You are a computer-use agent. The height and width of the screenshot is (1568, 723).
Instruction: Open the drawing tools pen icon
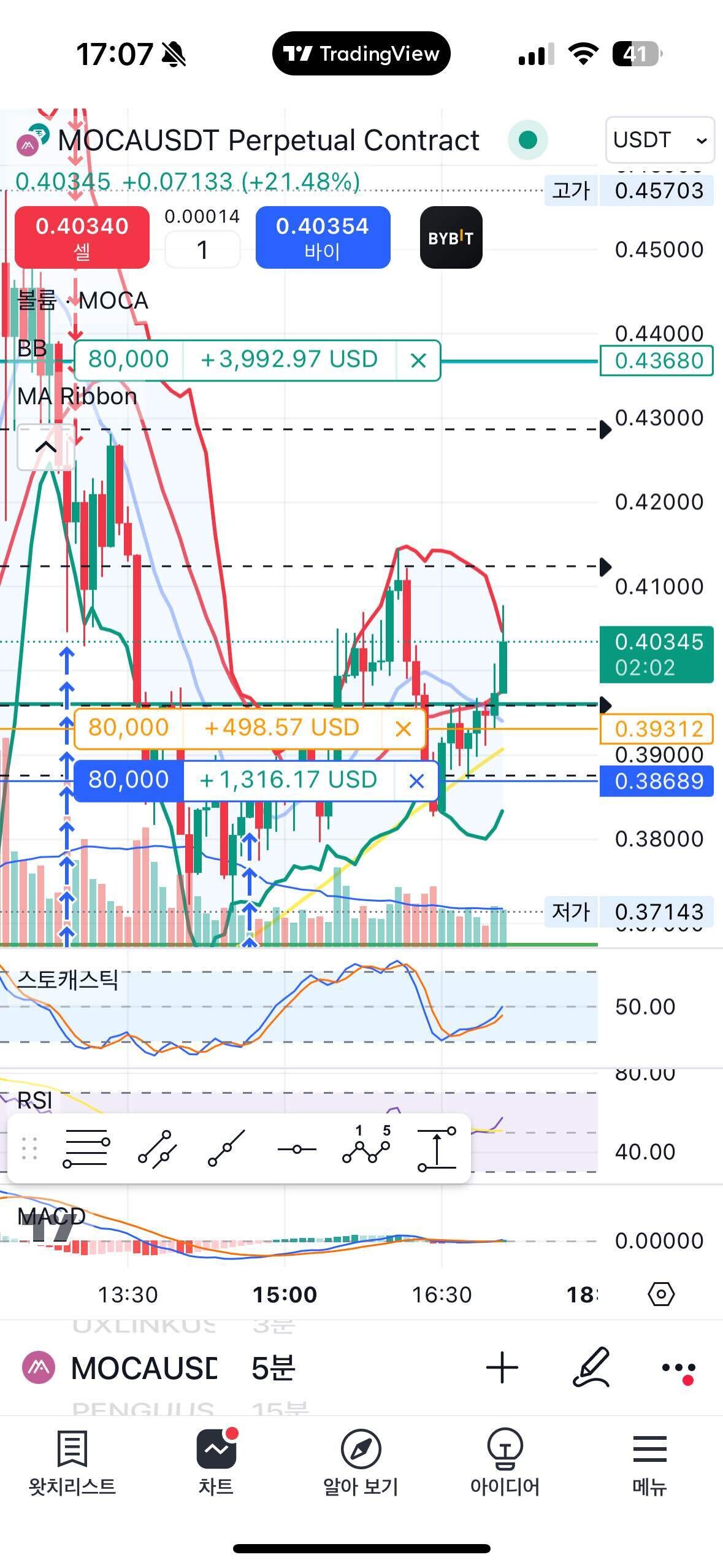591,1367
